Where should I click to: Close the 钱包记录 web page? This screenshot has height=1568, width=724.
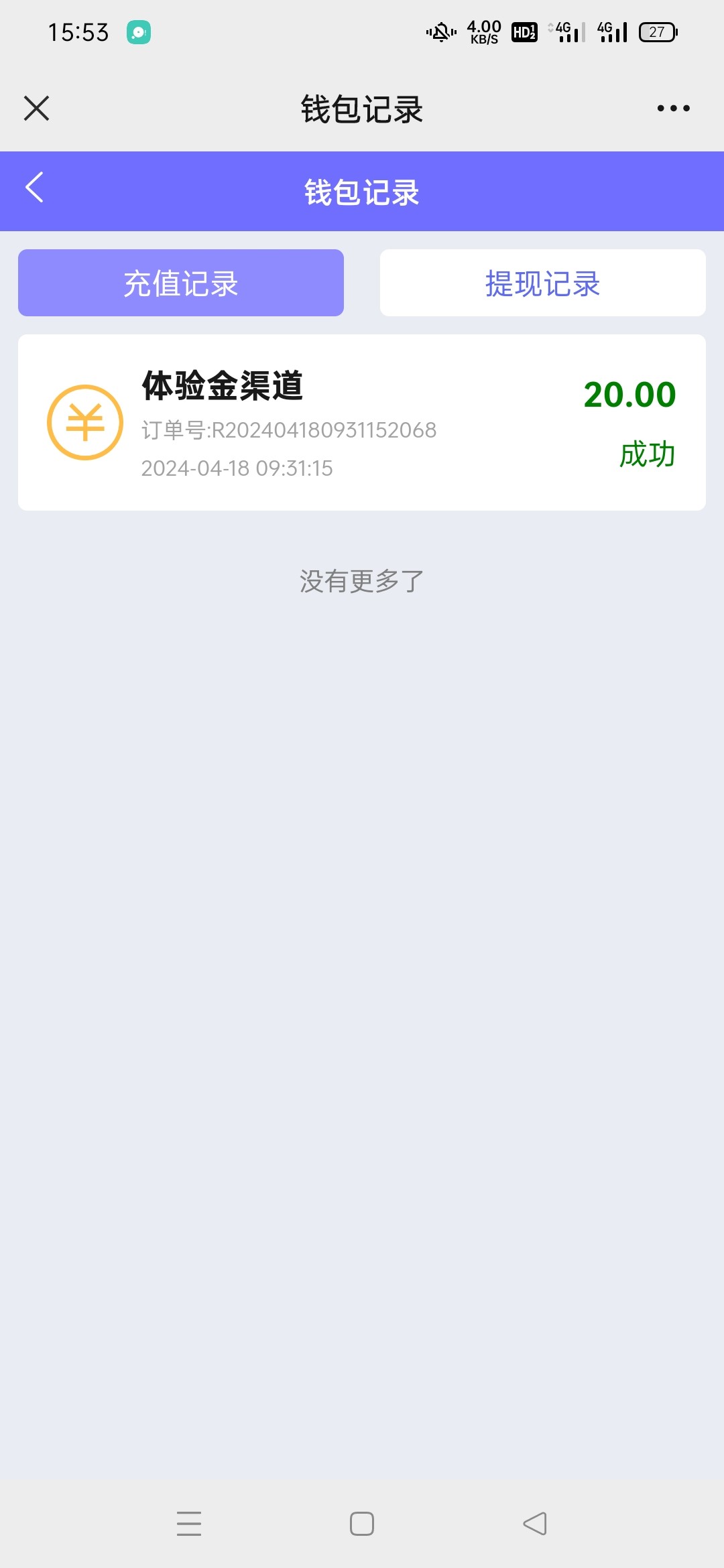37,108
